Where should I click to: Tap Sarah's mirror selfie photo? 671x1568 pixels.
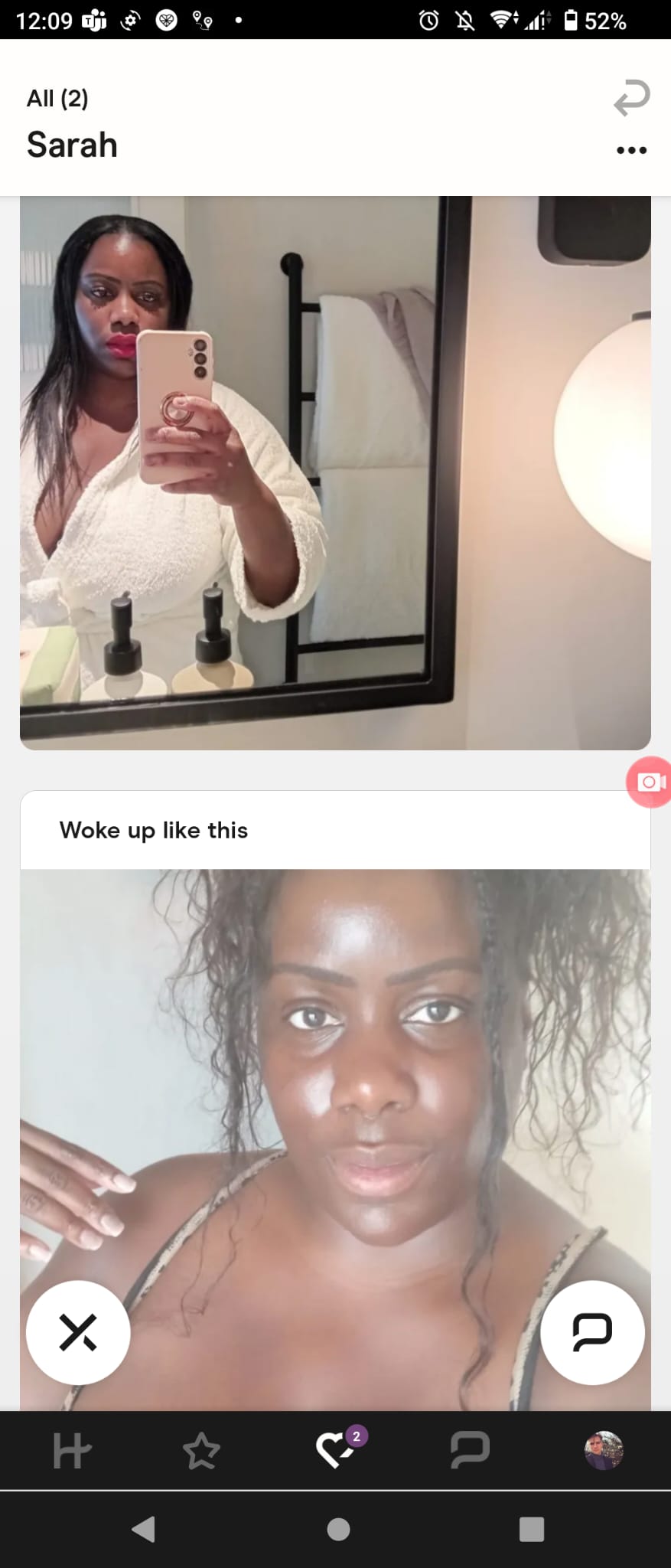[x=335, y=472]
